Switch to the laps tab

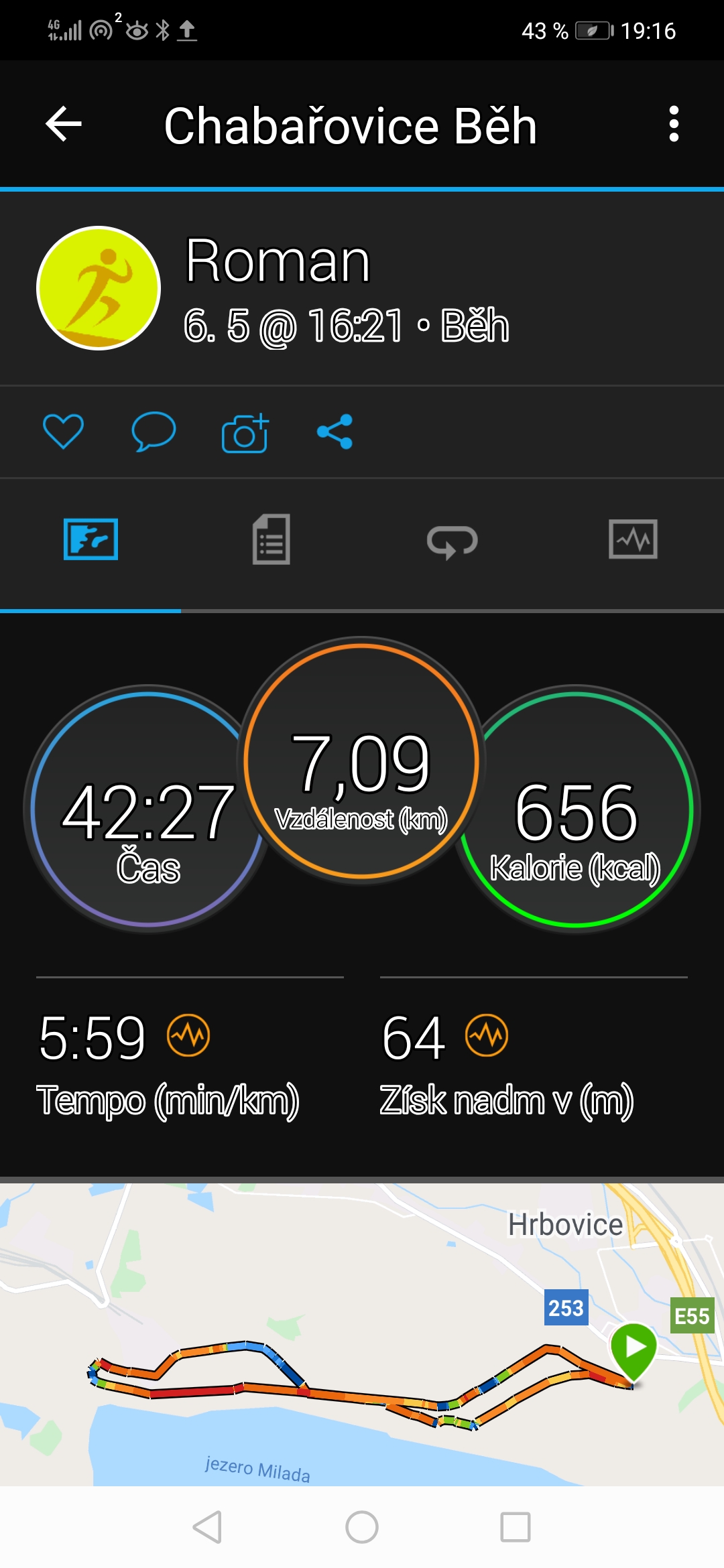(x=452, y=541)
